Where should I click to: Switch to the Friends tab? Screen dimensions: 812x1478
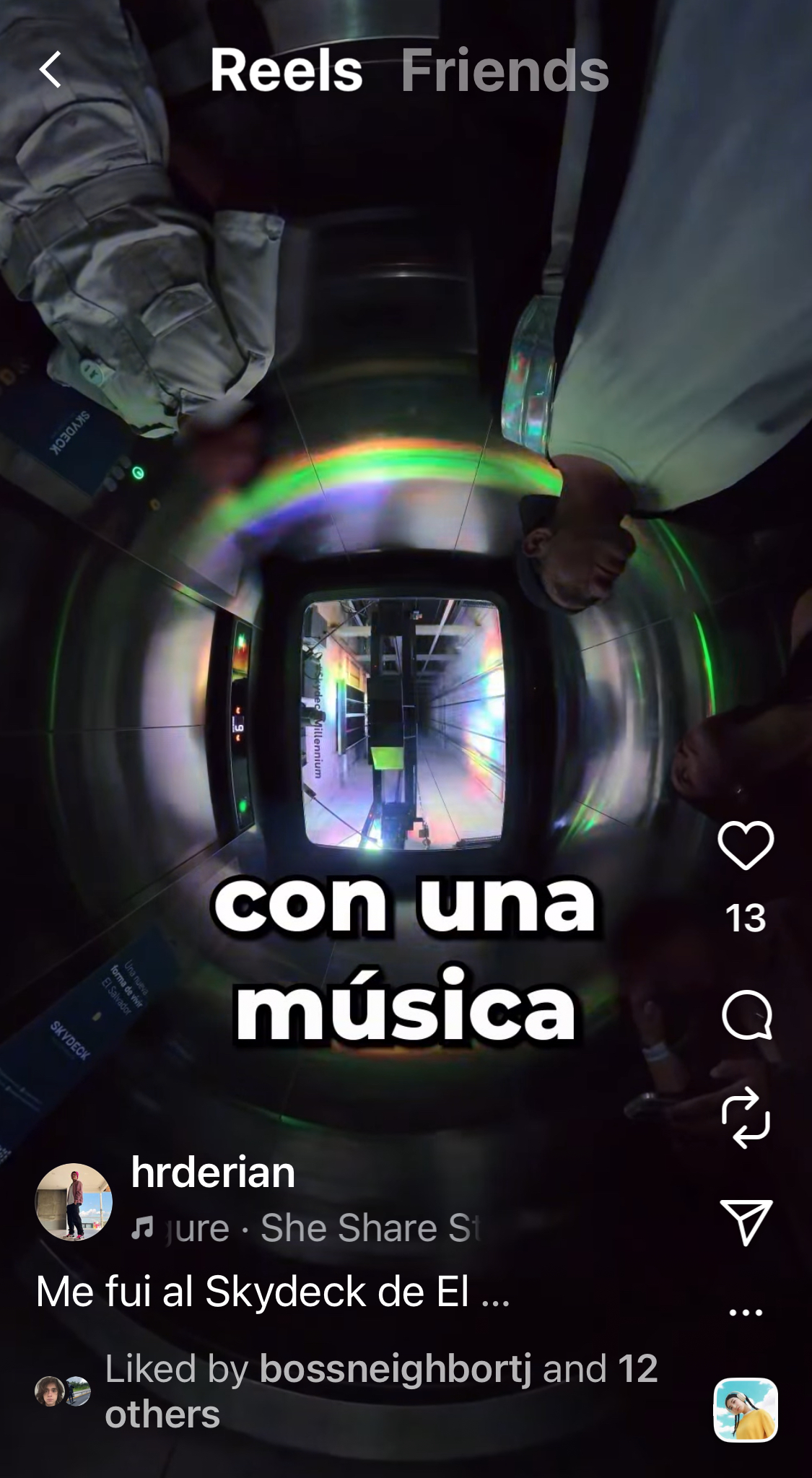505,71
